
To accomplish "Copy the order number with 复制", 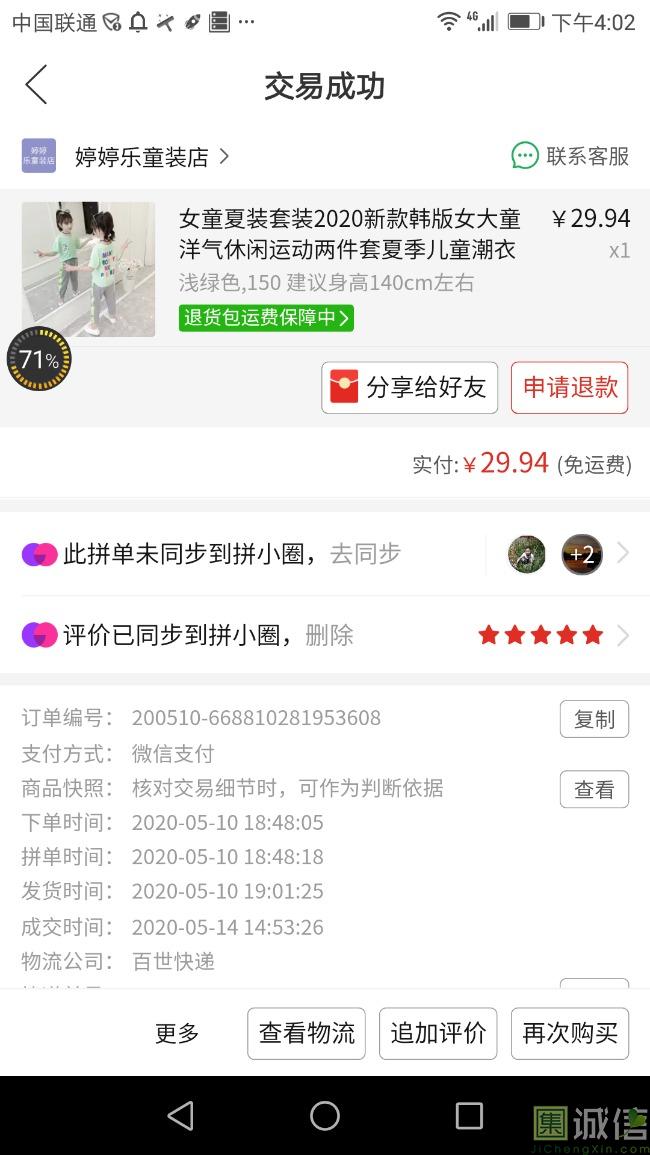I will (594, 719).
